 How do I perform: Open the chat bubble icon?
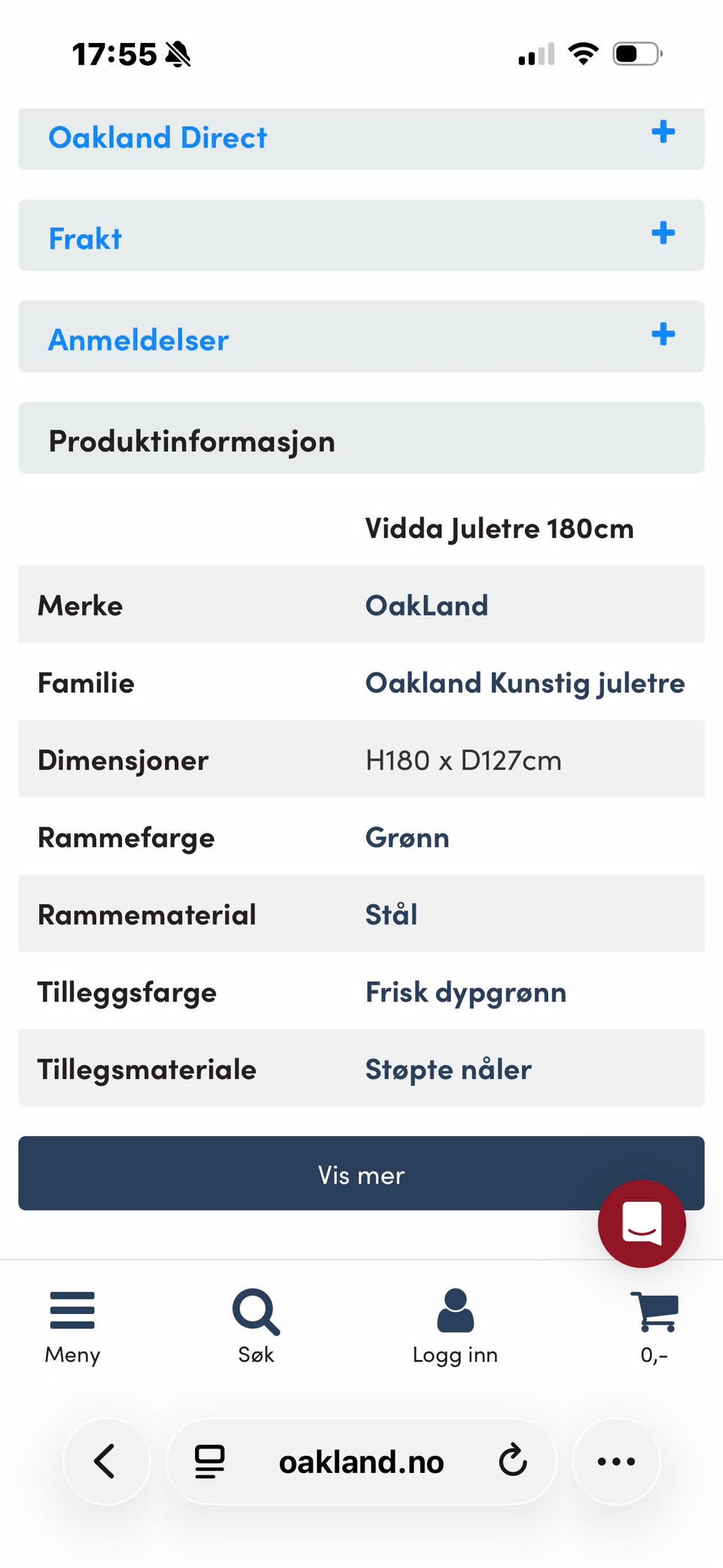pyautogui.click(x=641, y=1223)
